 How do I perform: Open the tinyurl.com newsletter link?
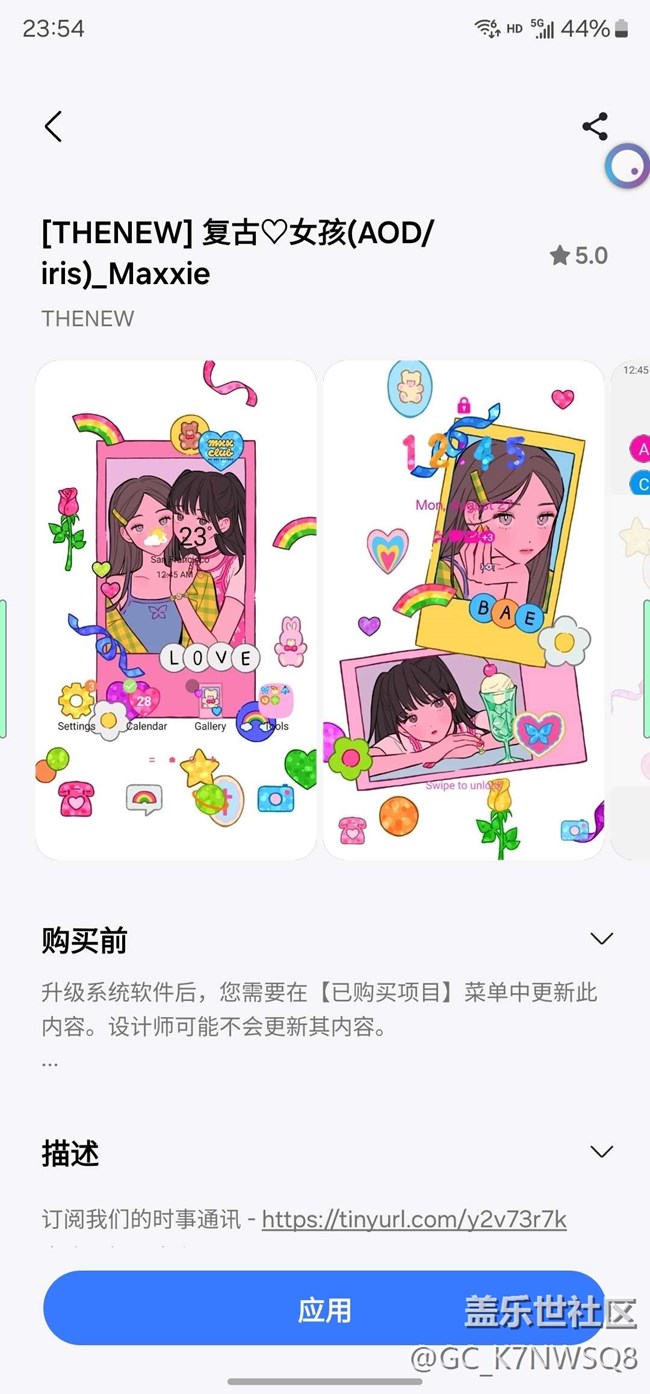tap(414, 1219)
